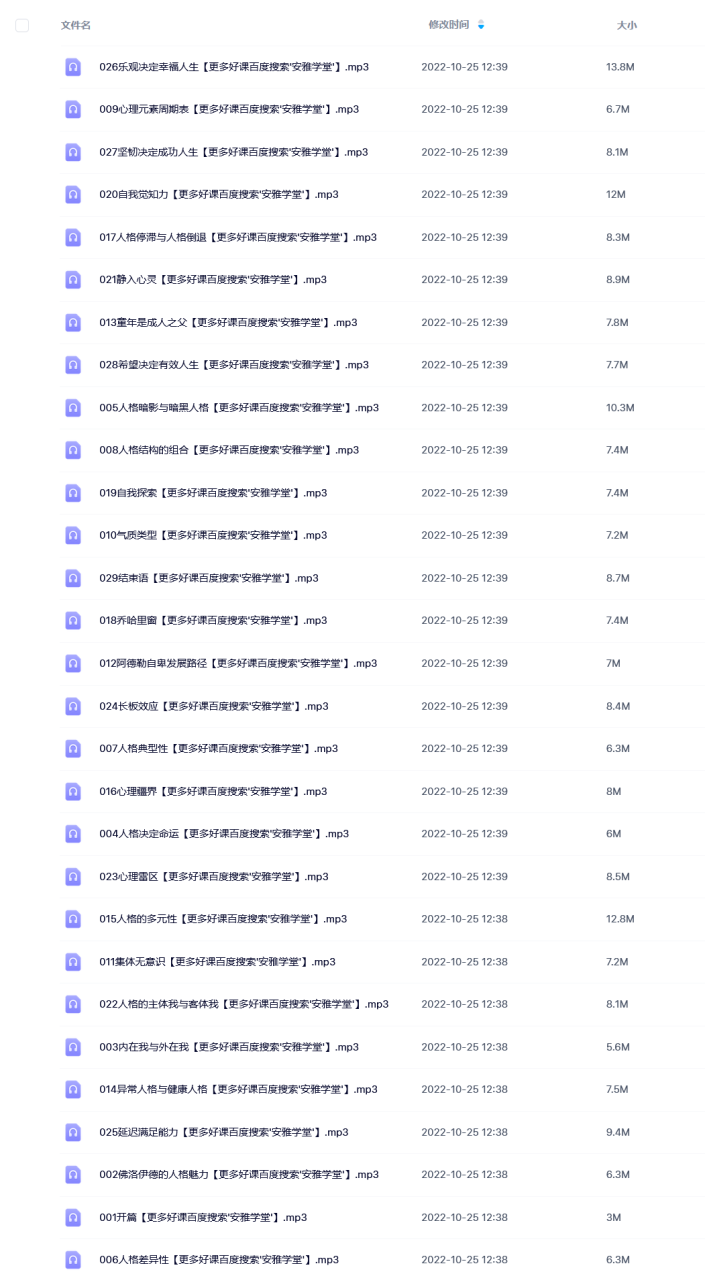This screenshot has height=1280, width=705.
Task: Open file 015人格的多元性
Action: (223, 918)
